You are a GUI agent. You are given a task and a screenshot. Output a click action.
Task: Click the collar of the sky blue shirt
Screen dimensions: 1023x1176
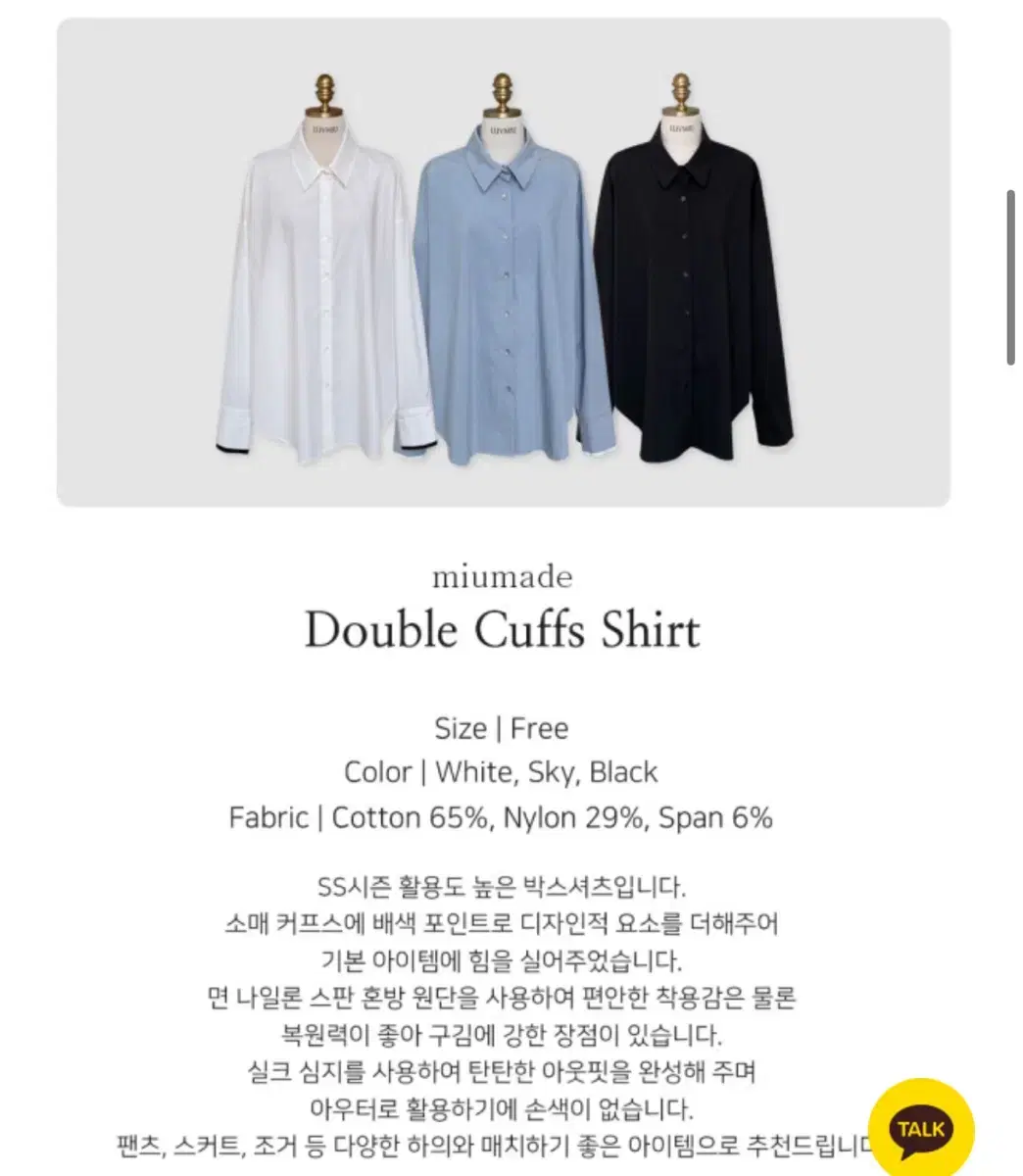[504, 167]
